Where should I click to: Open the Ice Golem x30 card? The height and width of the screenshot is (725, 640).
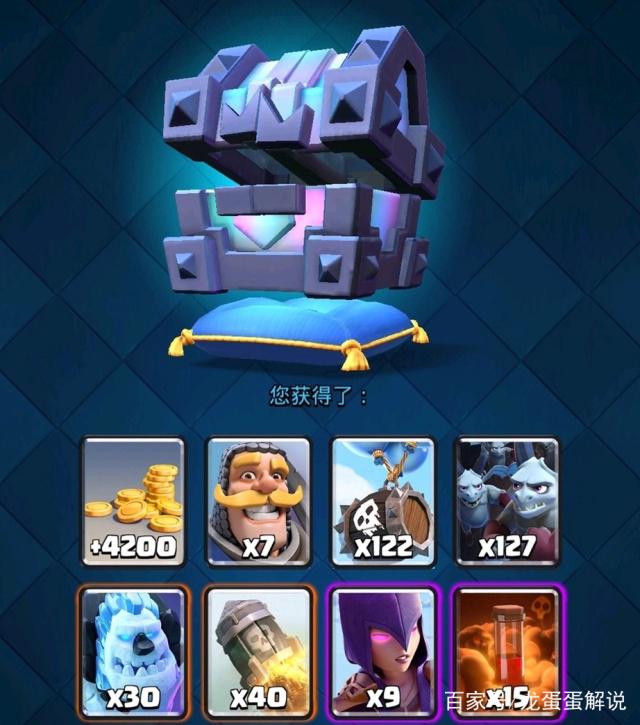tap(132, 650)
